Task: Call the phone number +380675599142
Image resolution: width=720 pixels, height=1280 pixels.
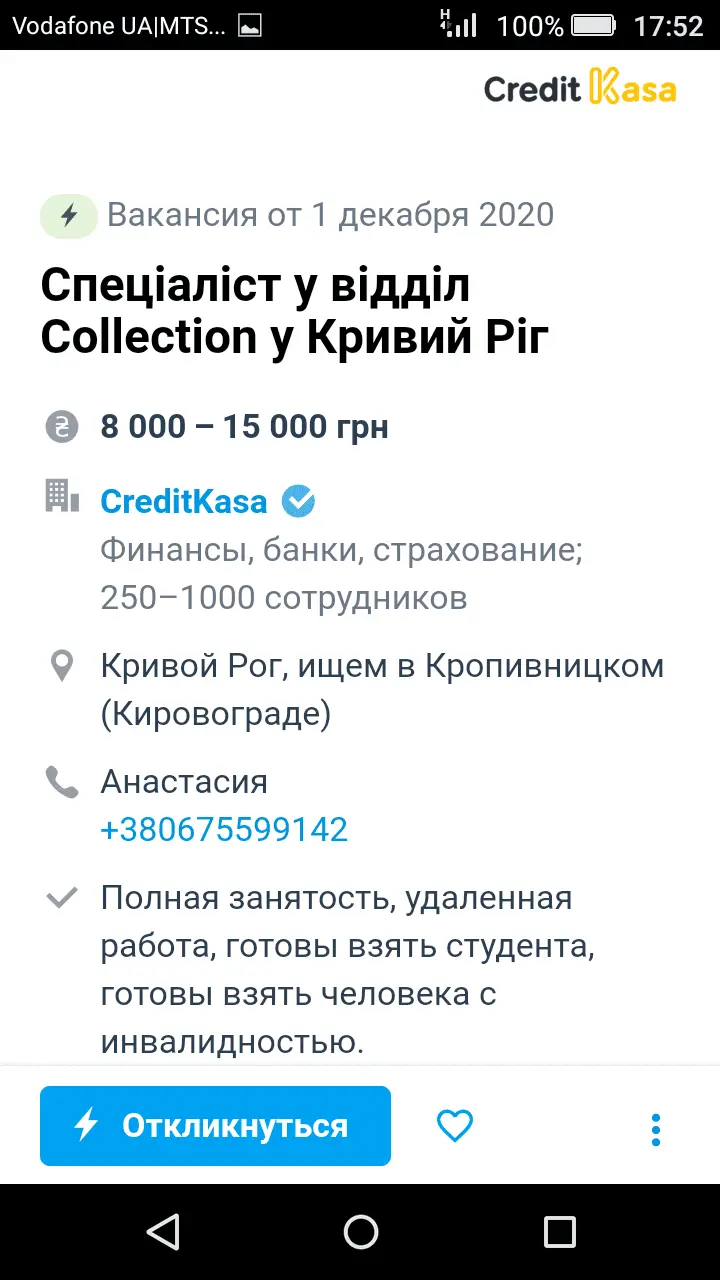Action: click(224, 829)
